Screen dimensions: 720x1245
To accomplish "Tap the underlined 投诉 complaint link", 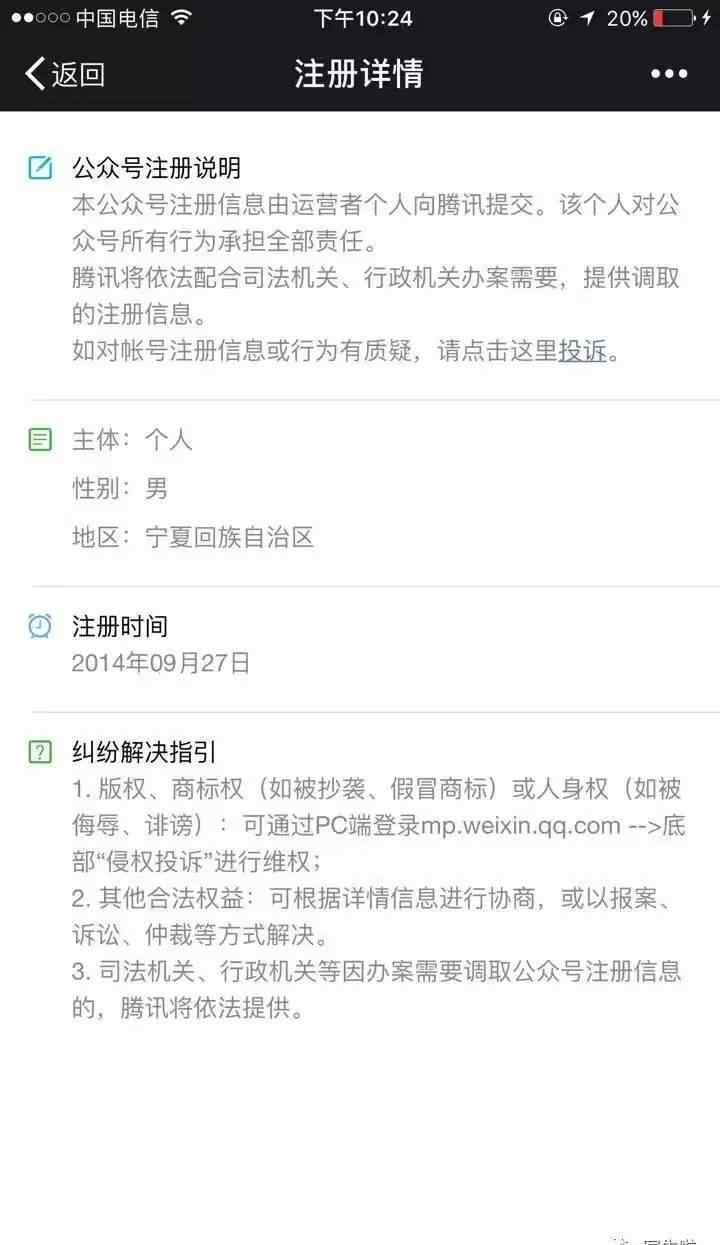I will point(583,352).
